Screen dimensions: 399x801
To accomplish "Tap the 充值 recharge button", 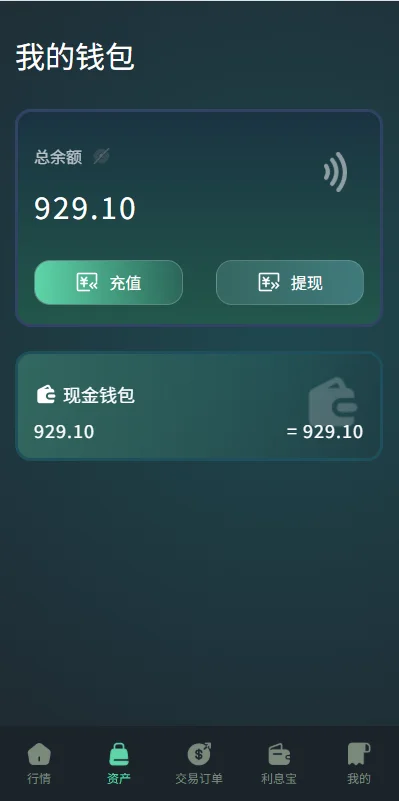I will pyautogui.click(x=108, y=282).
